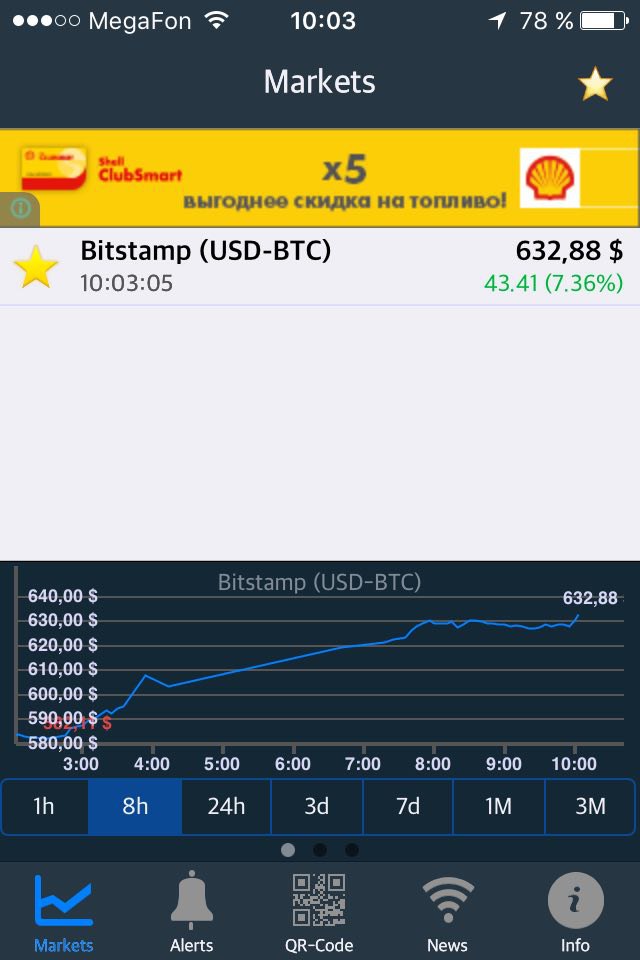Image resolution: width=640 pixels, height=960 pixels.
Task: Select the 1h chart range
Action: coord(44,806)
